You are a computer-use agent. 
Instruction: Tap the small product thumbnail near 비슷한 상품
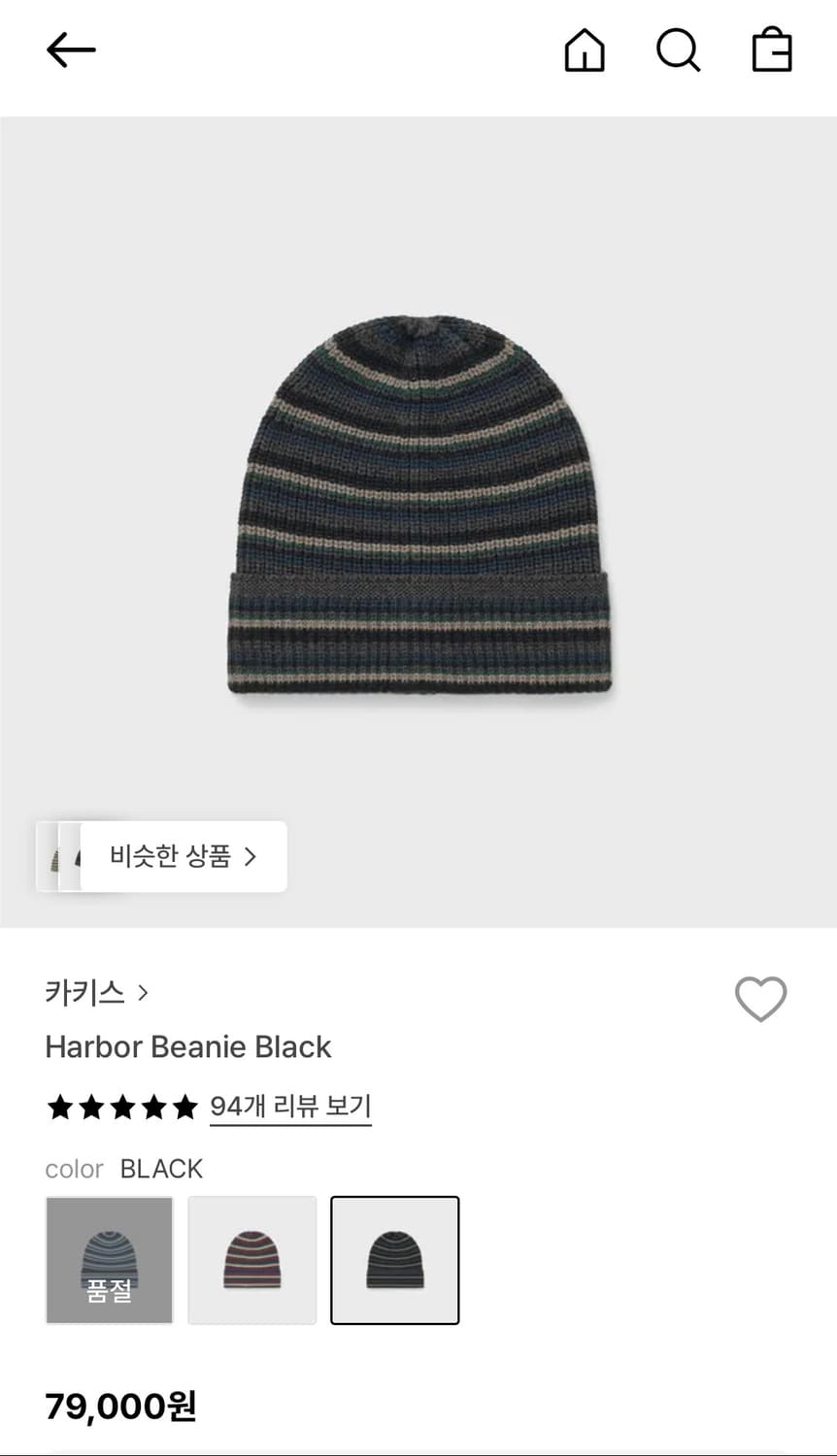point(56,856)
